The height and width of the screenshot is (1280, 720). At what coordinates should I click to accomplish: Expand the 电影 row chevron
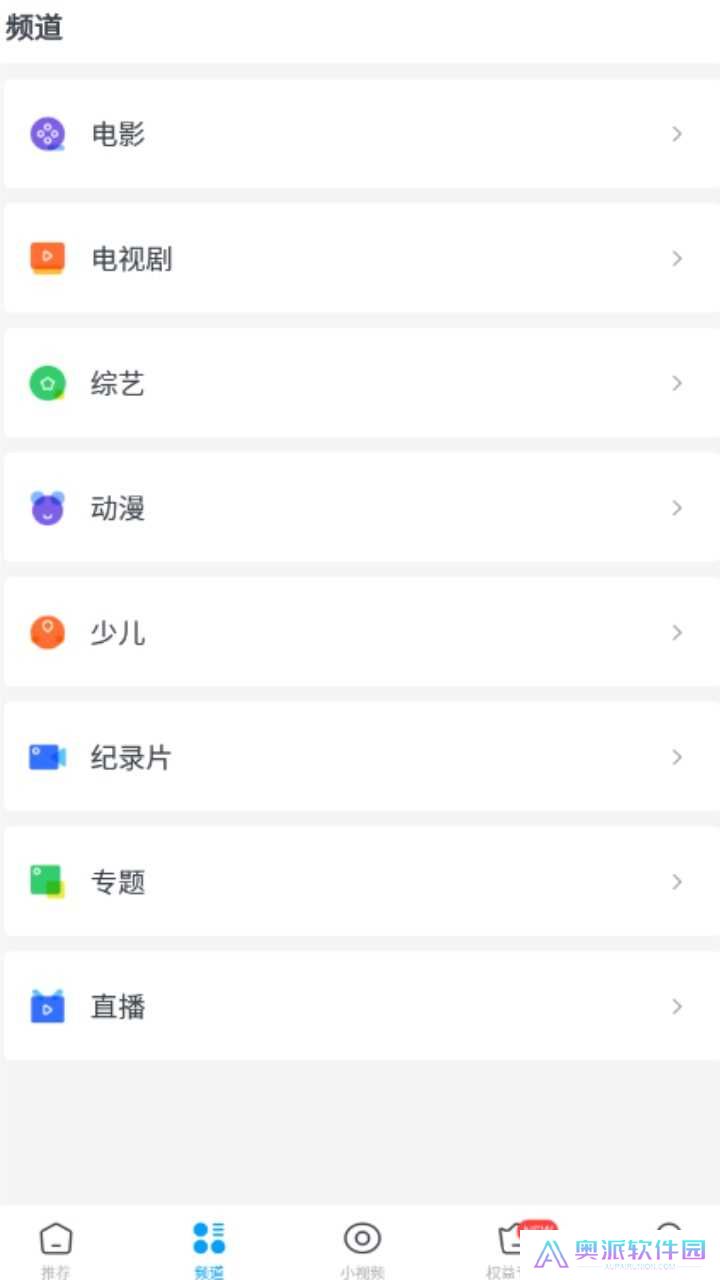point(678,133)
